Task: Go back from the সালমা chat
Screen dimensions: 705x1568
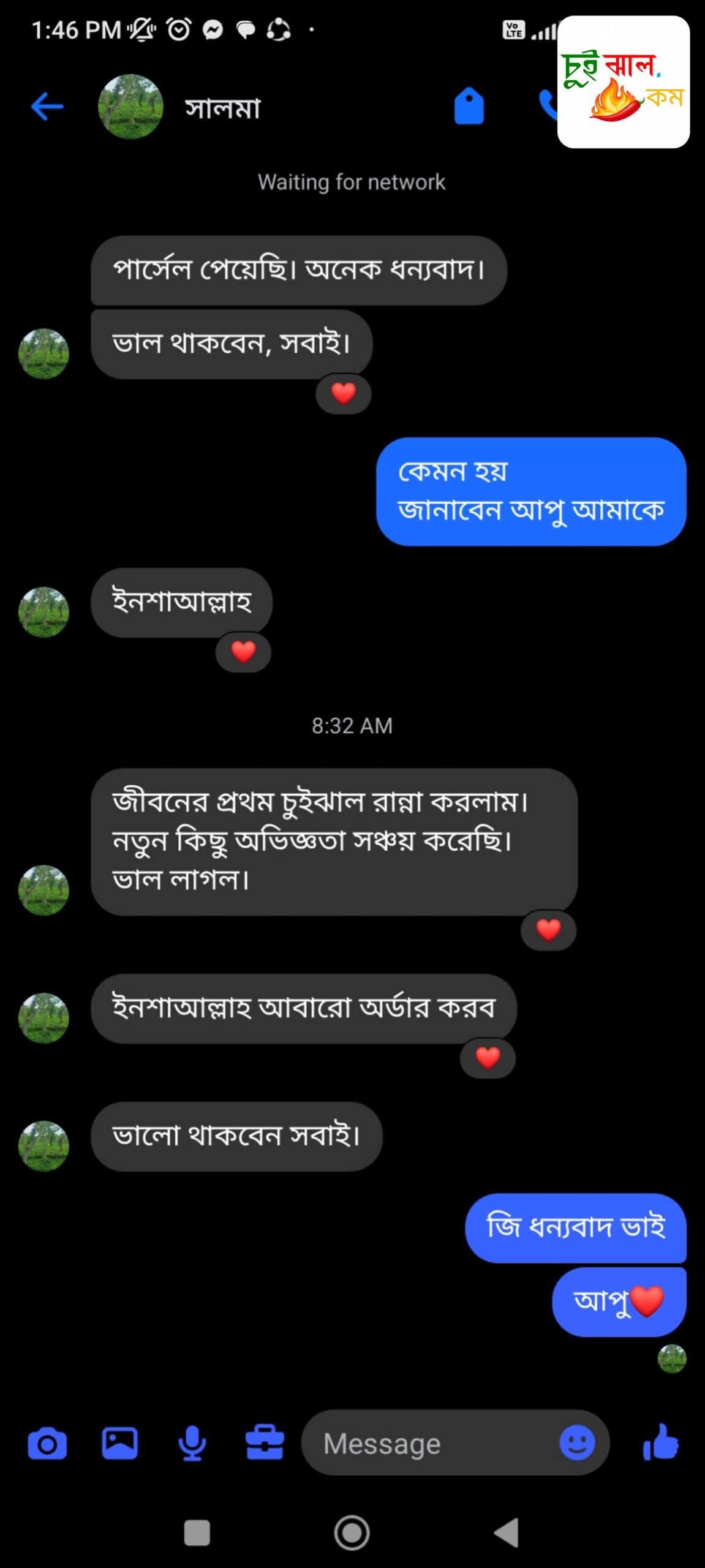Action: coord(47,107)
